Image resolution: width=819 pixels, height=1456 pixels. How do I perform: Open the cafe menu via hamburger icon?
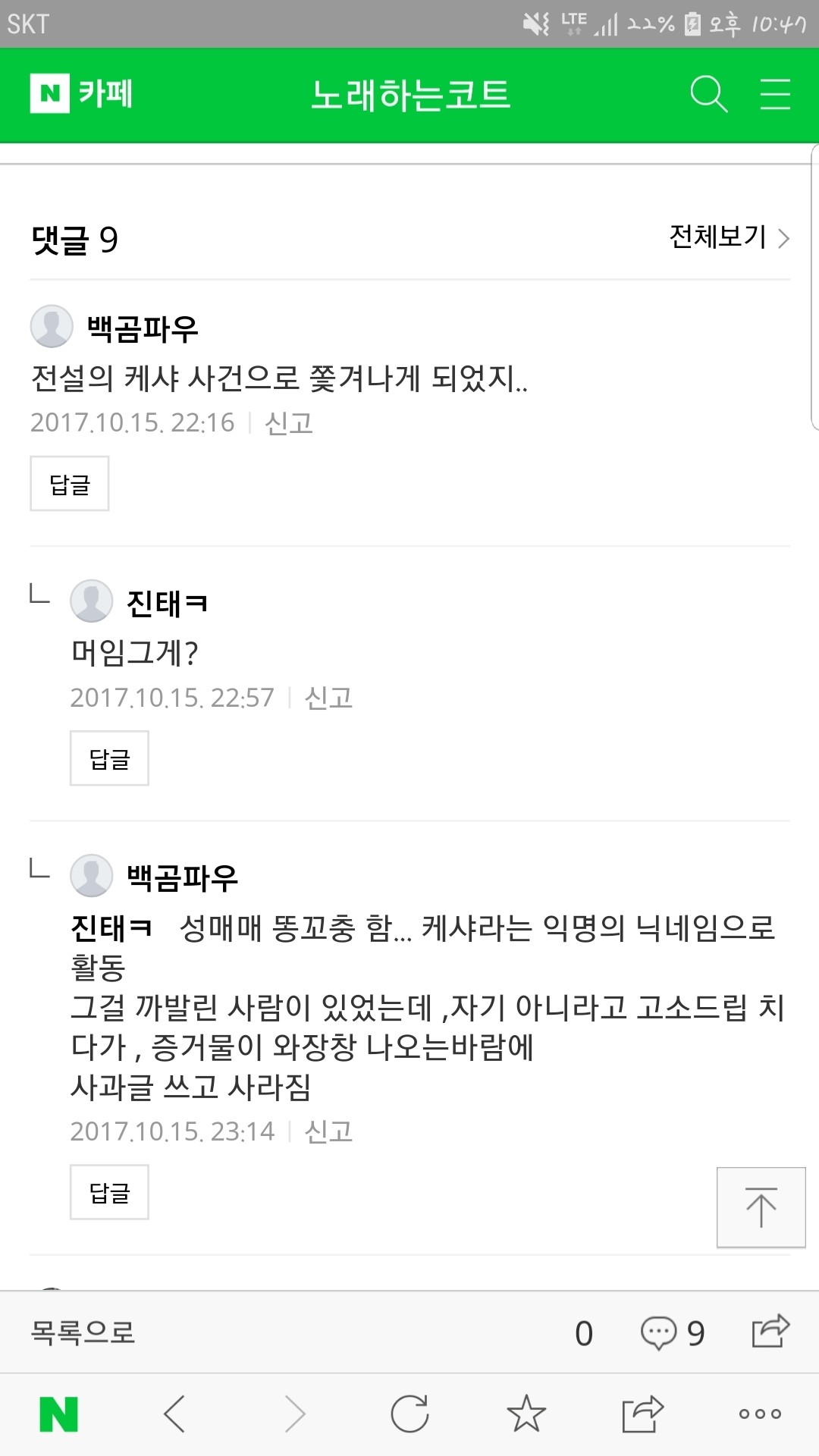coord(775,95)
